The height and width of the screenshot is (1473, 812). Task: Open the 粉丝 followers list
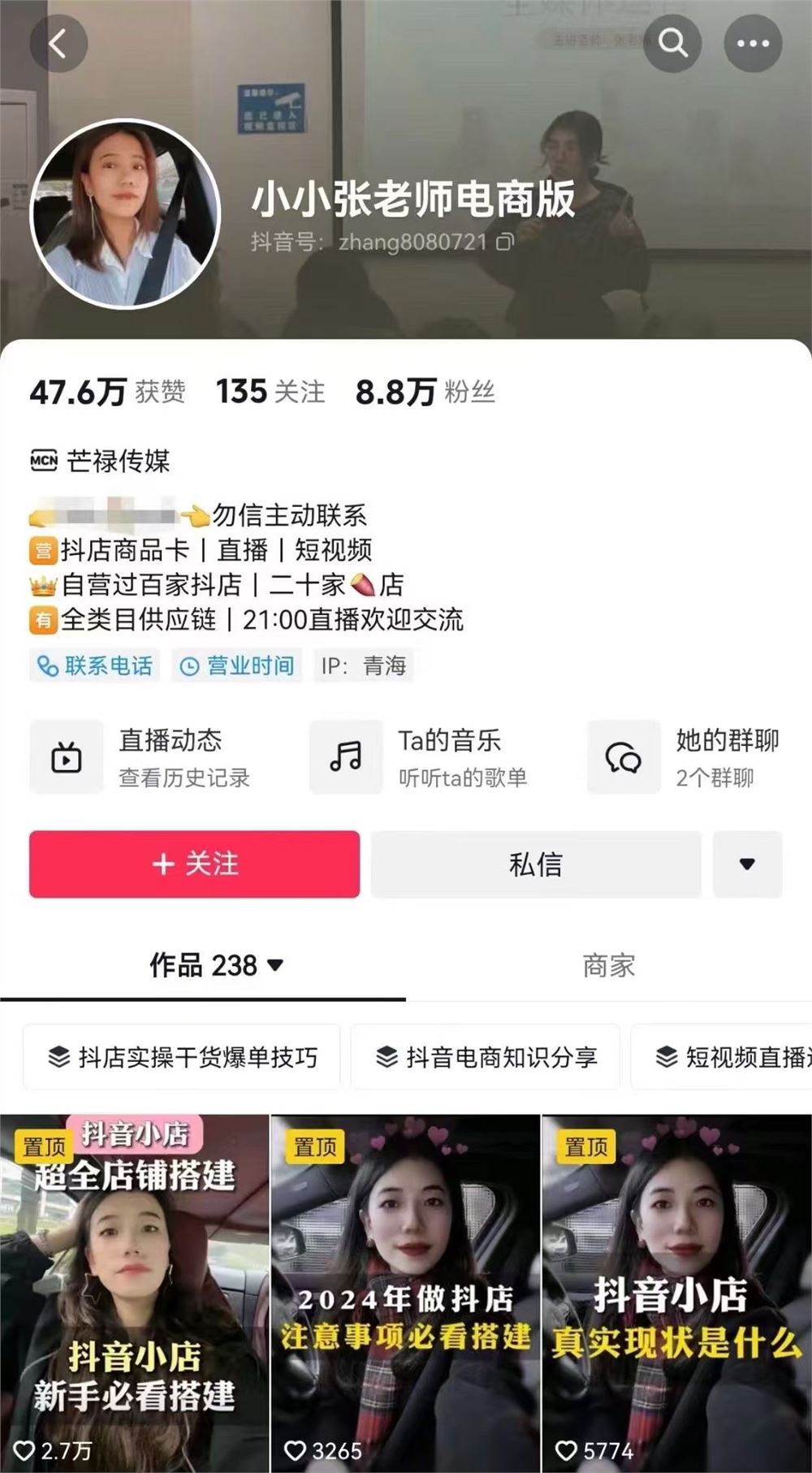coord(425,392)
